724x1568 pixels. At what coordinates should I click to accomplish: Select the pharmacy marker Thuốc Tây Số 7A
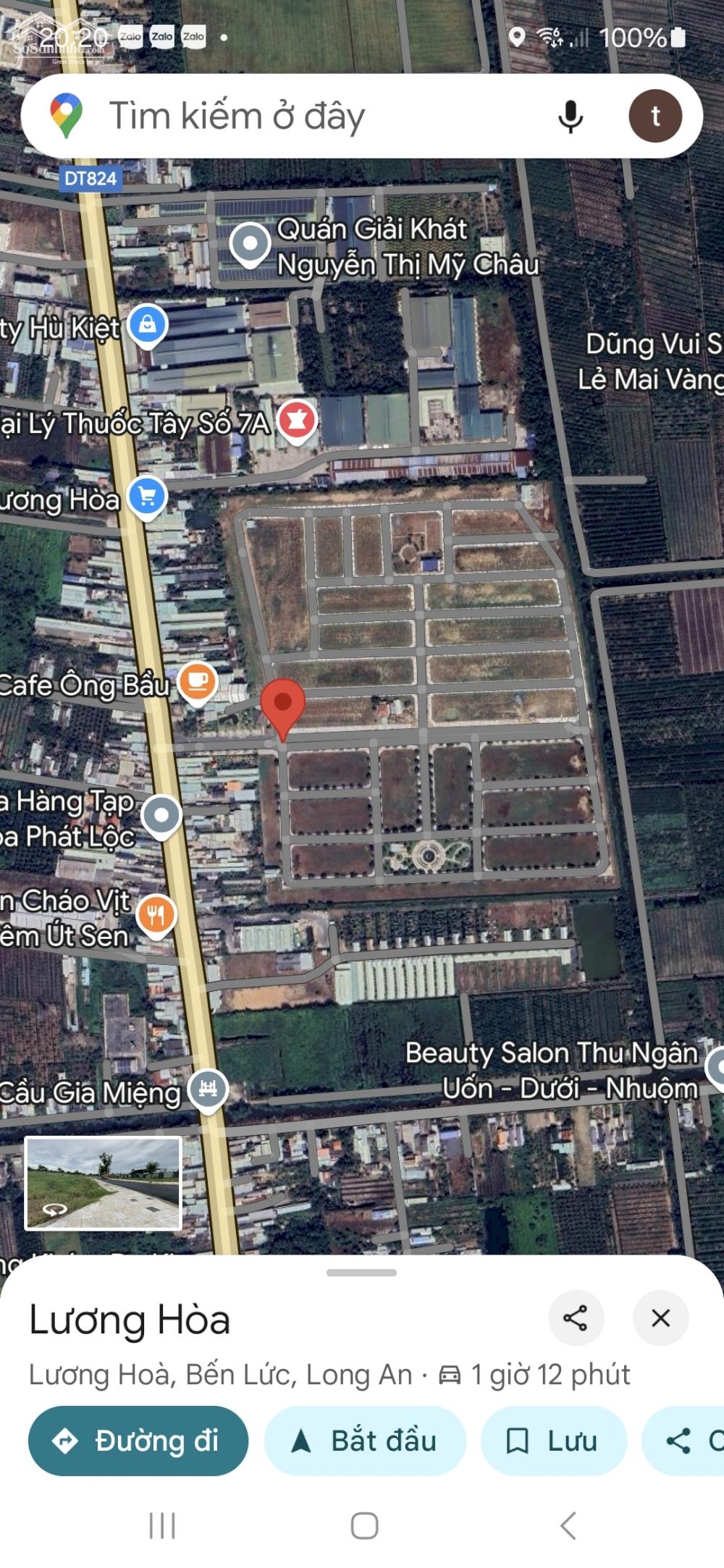click(298, 421)
